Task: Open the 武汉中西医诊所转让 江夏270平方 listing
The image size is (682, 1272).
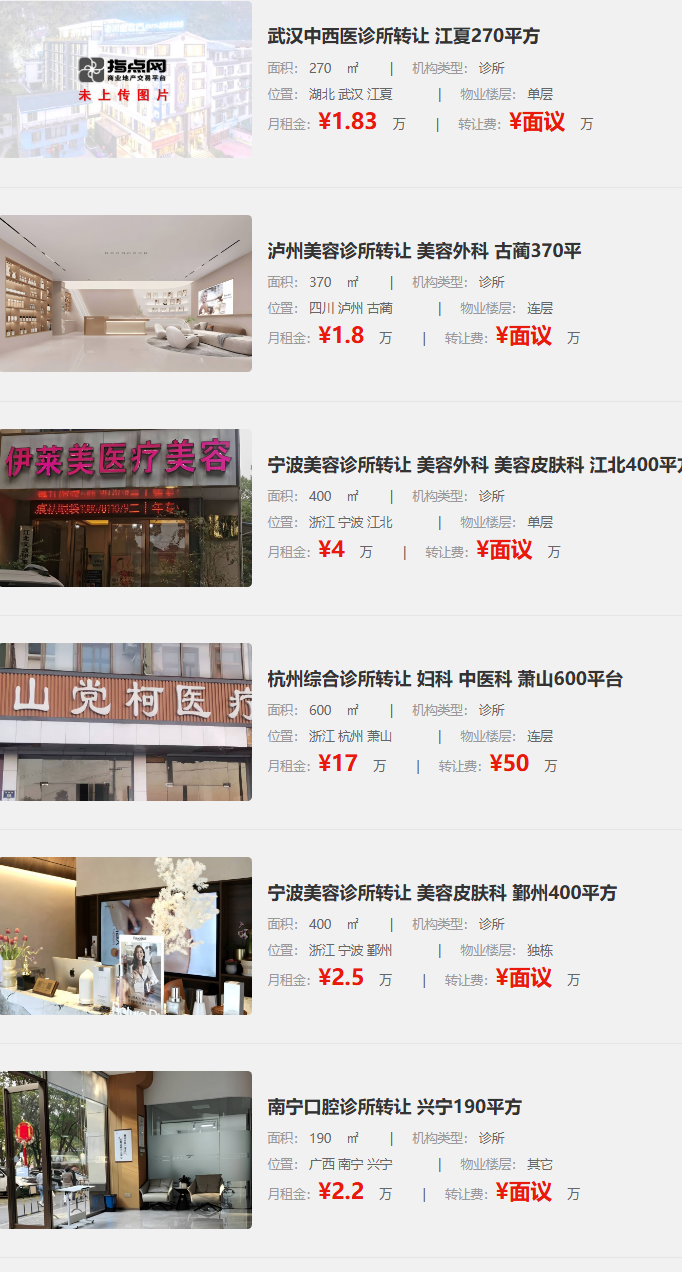Action: coord(403,36)
